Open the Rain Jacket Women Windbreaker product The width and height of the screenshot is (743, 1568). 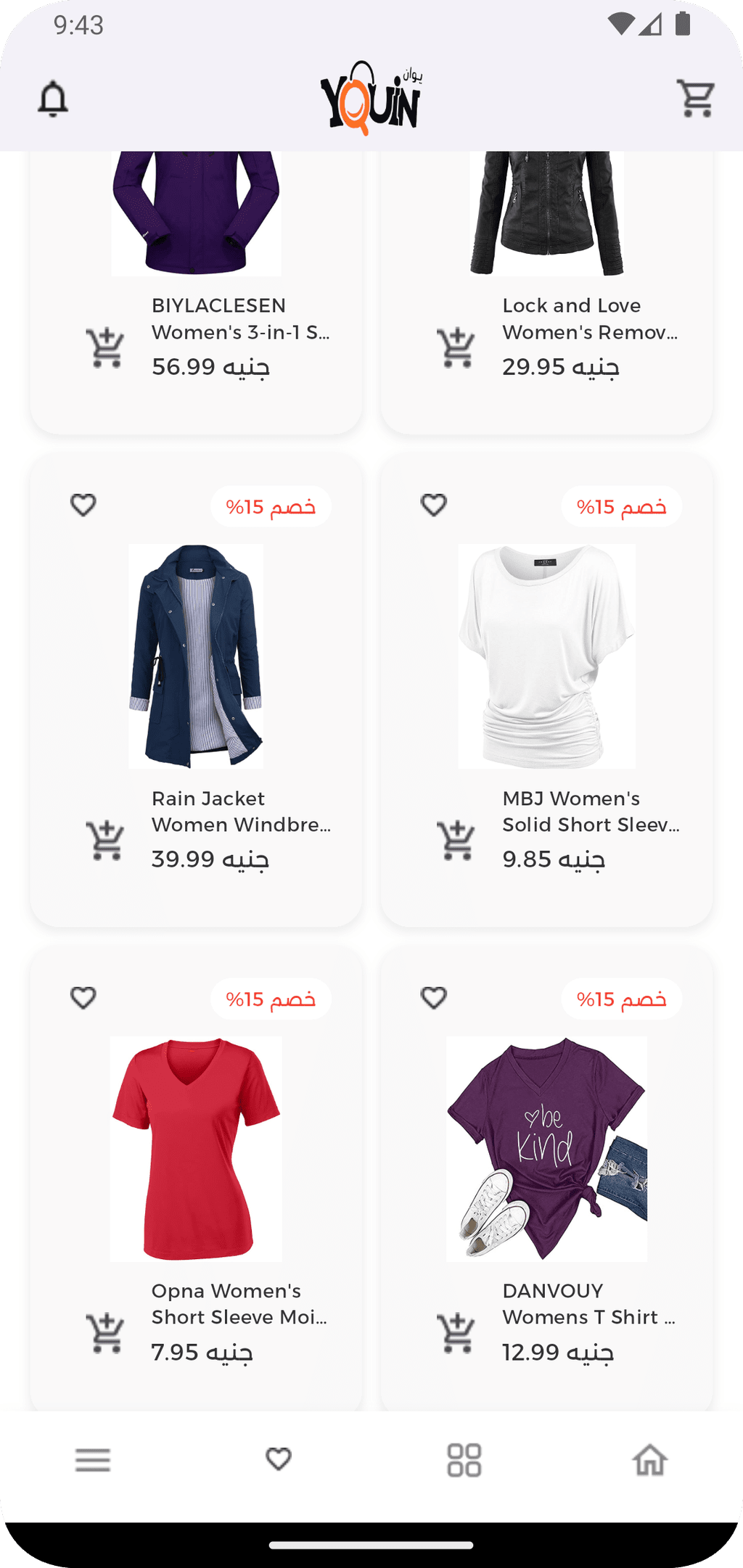point(196,656)
